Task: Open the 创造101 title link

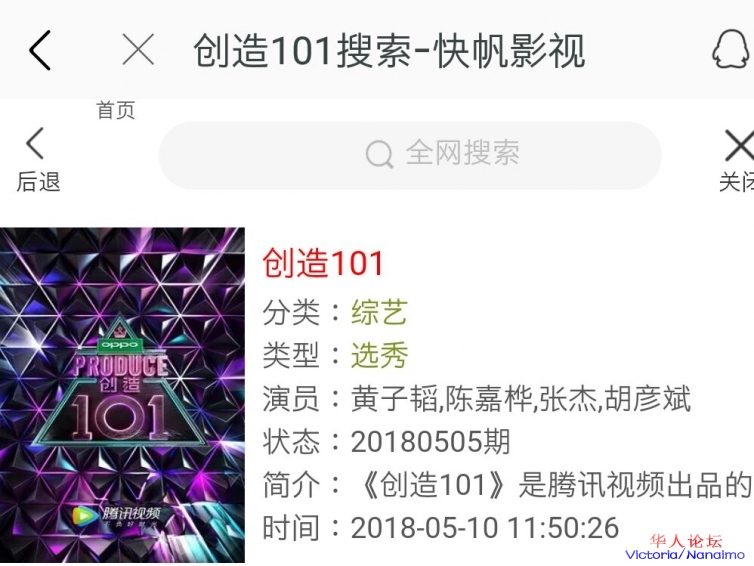Action: [323, 263]
